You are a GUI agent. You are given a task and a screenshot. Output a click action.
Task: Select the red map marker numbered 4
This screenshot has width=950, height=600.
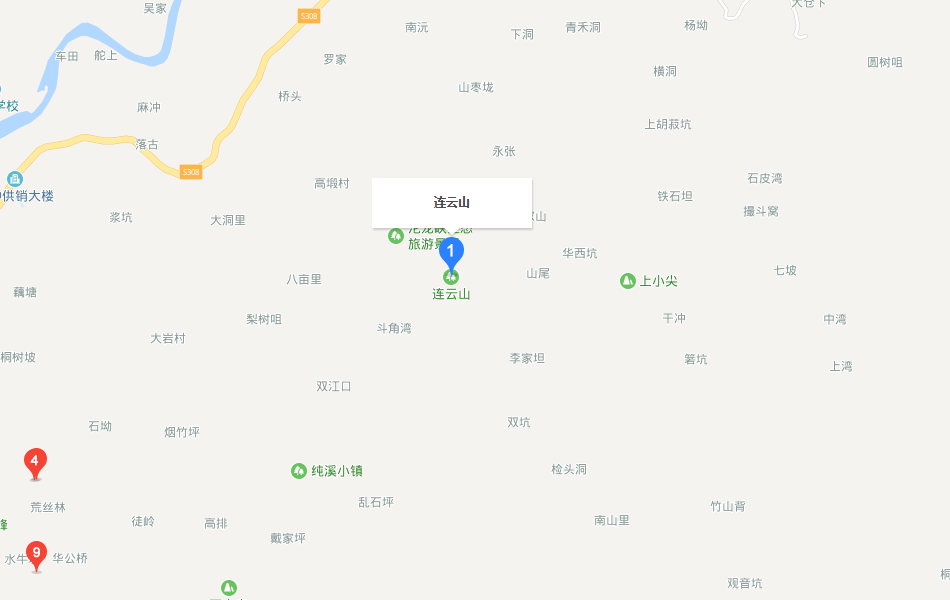click(x=35, y=462)
